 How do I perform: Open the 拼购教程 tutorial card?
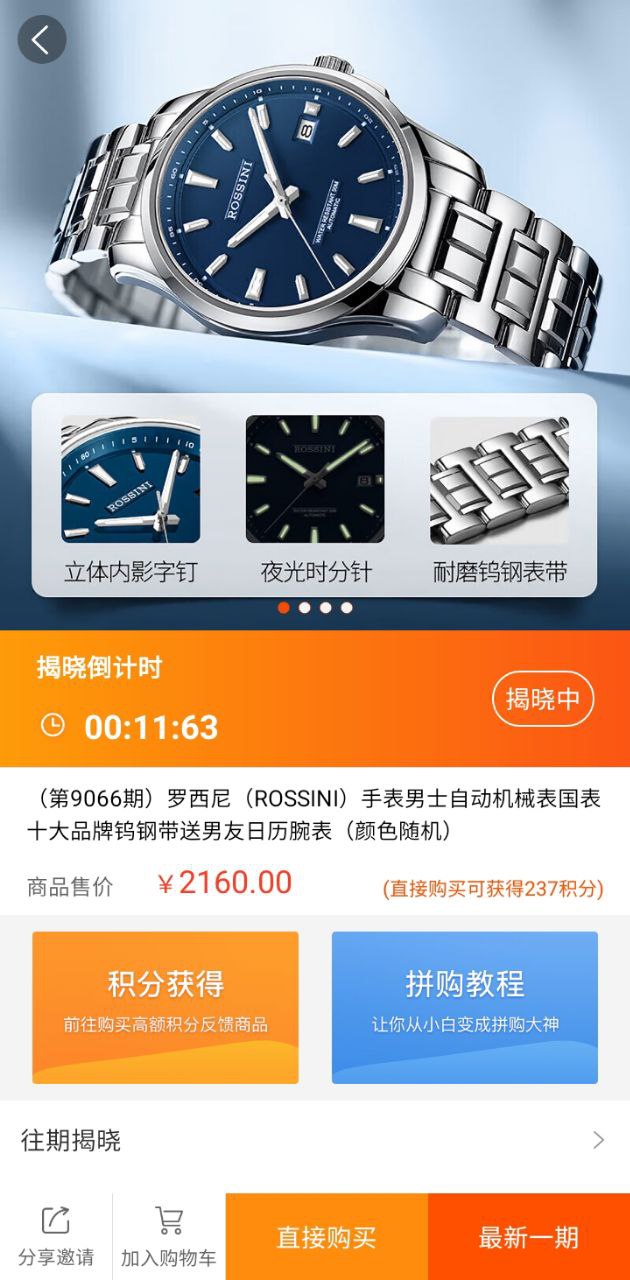click(x=465, y=1006)
